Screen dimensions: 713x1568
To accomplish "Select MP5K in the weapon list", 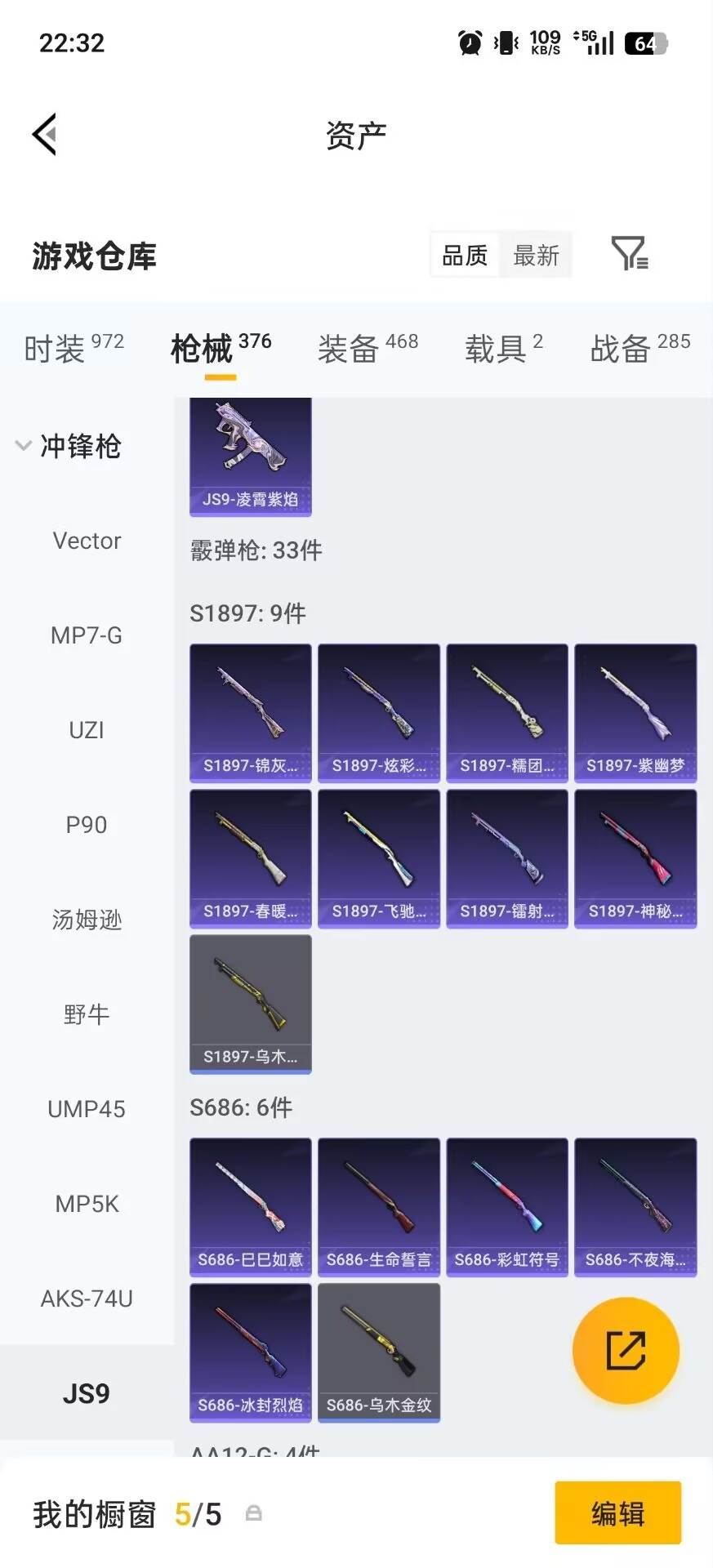I will pos(87,1204).
